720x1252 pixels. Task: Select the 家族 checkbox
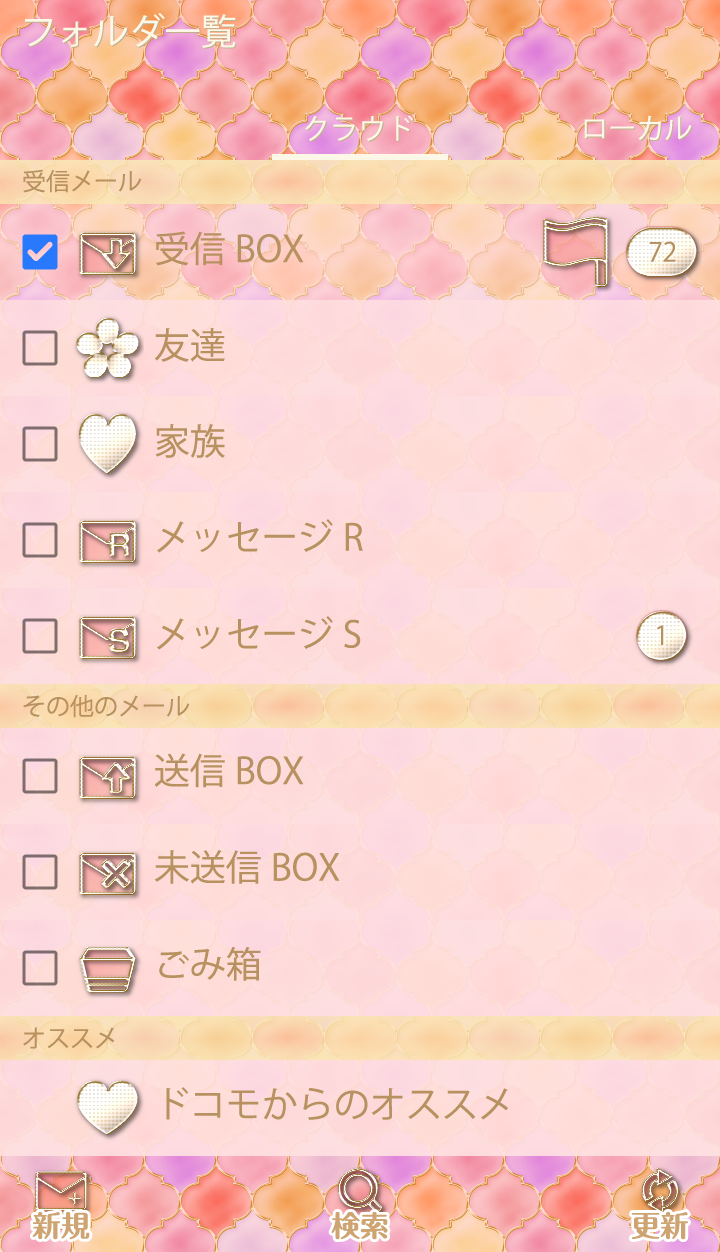click(x=40, y=444)
